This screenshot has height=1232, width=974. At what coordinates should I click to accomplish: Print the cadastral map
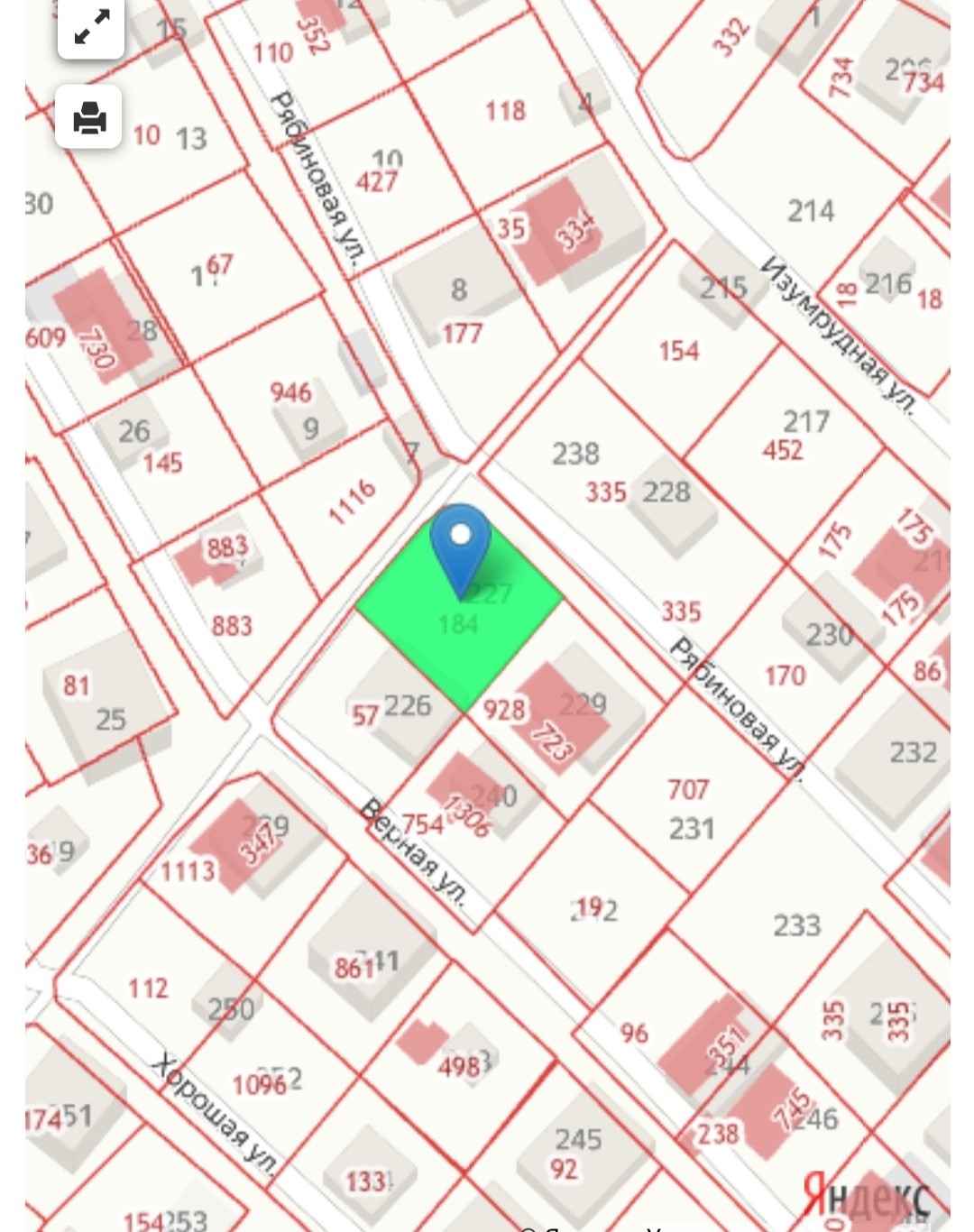click(x=88, y=117)
